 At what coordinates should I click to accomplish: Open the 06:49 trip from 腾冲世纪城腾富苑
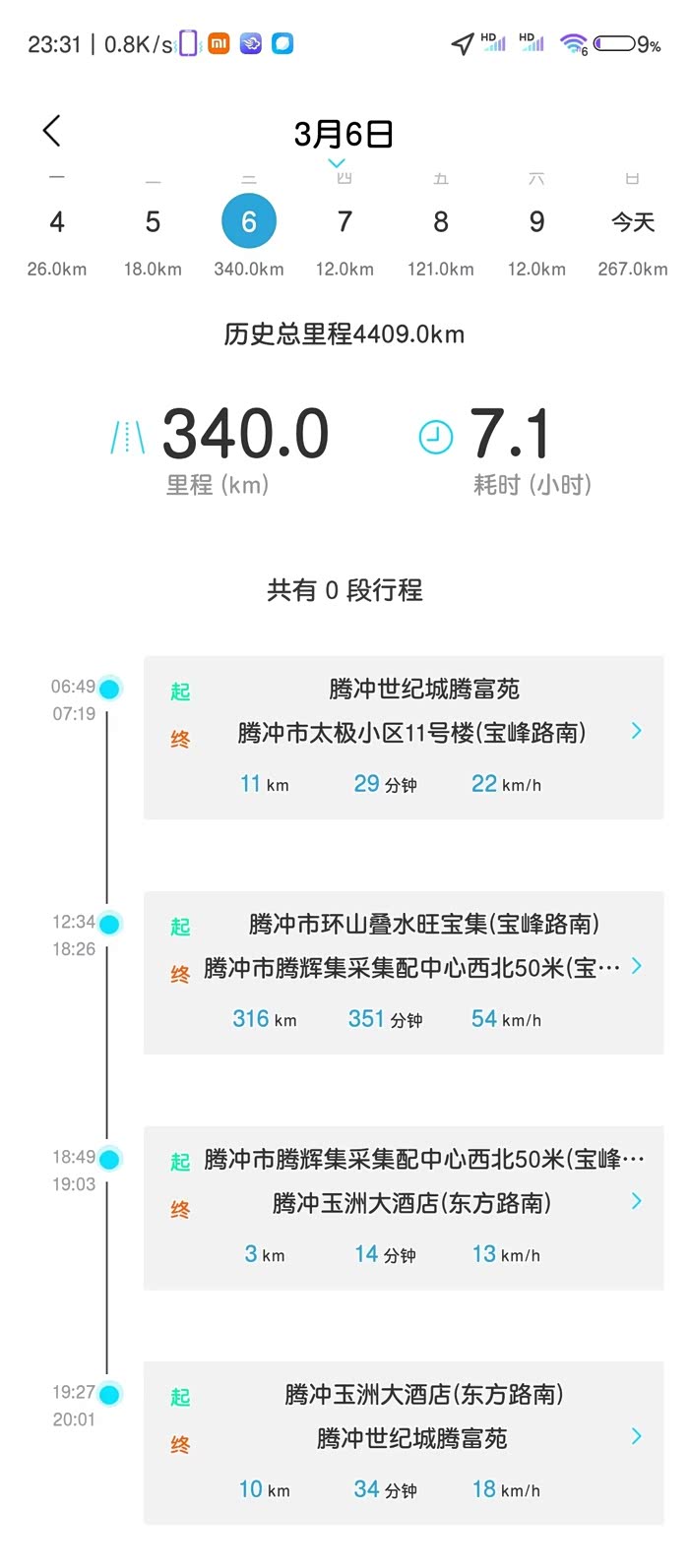point(404,737)
